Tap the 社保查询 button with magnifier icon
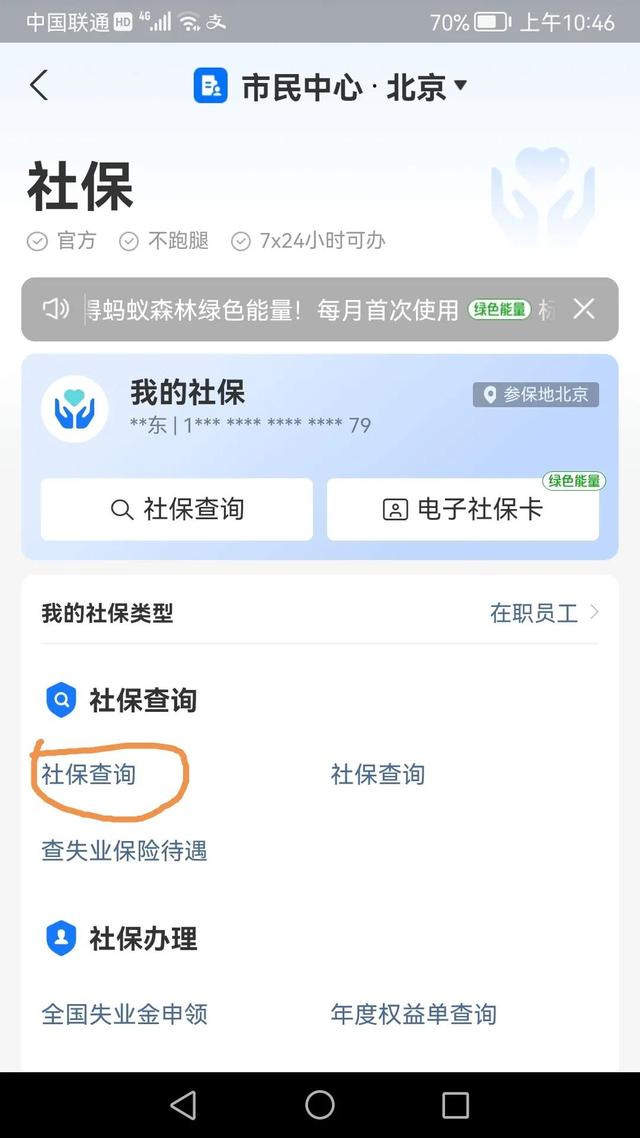The height and width of the screenshot is (1138, 640). [x=177, y=509]
